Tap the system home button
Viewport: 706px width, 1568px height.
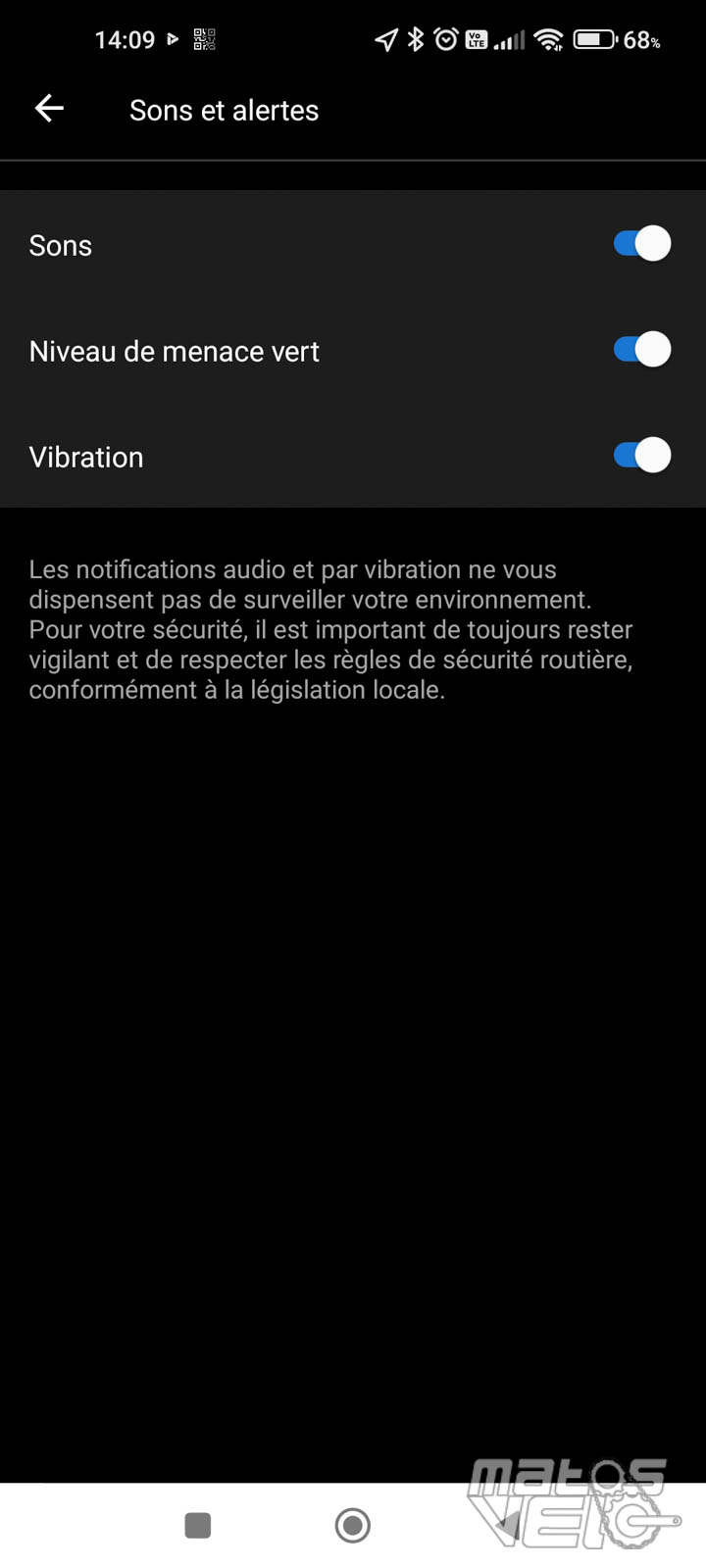[353, 1525]
